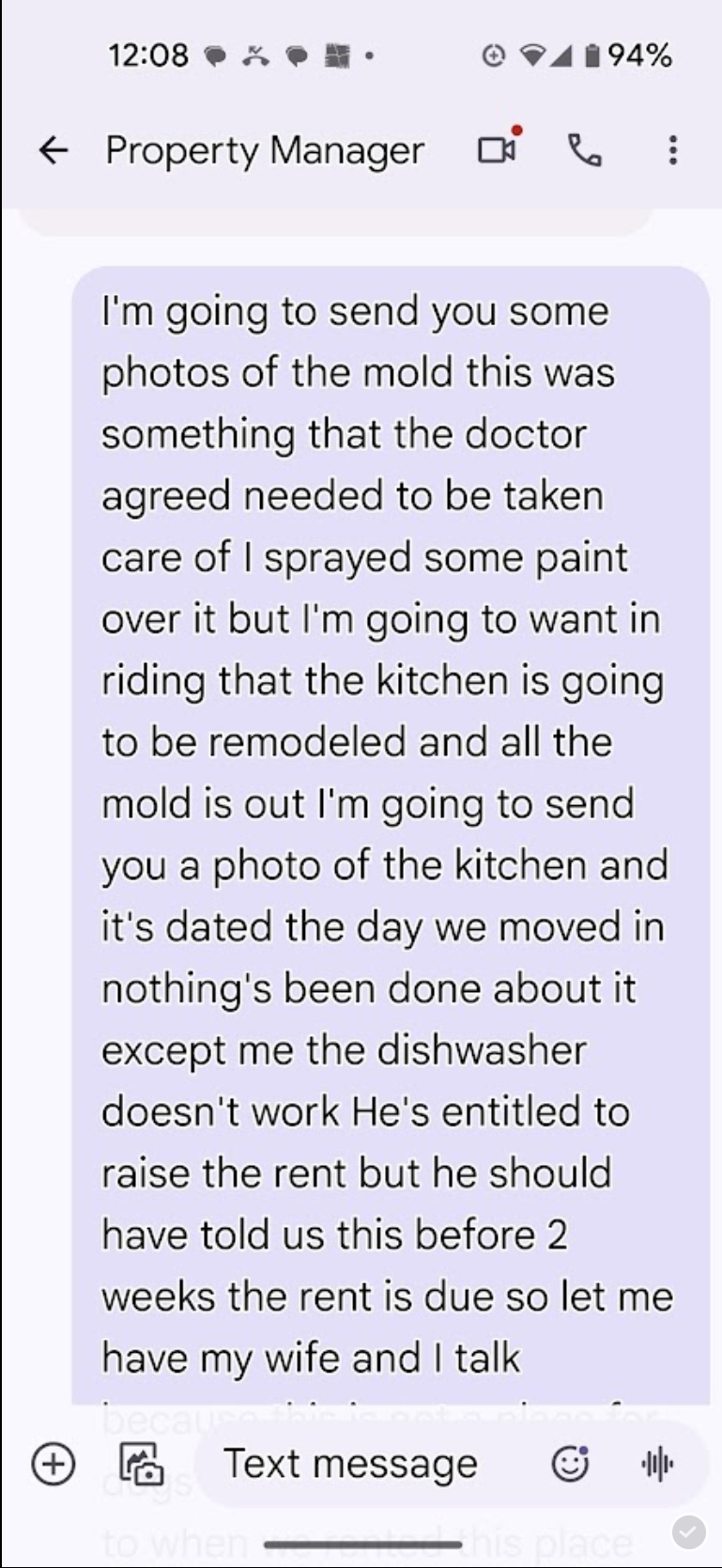The width and height of the screenshot is (722, 1568).
Task: Record a voice message
Action: 657,1464
